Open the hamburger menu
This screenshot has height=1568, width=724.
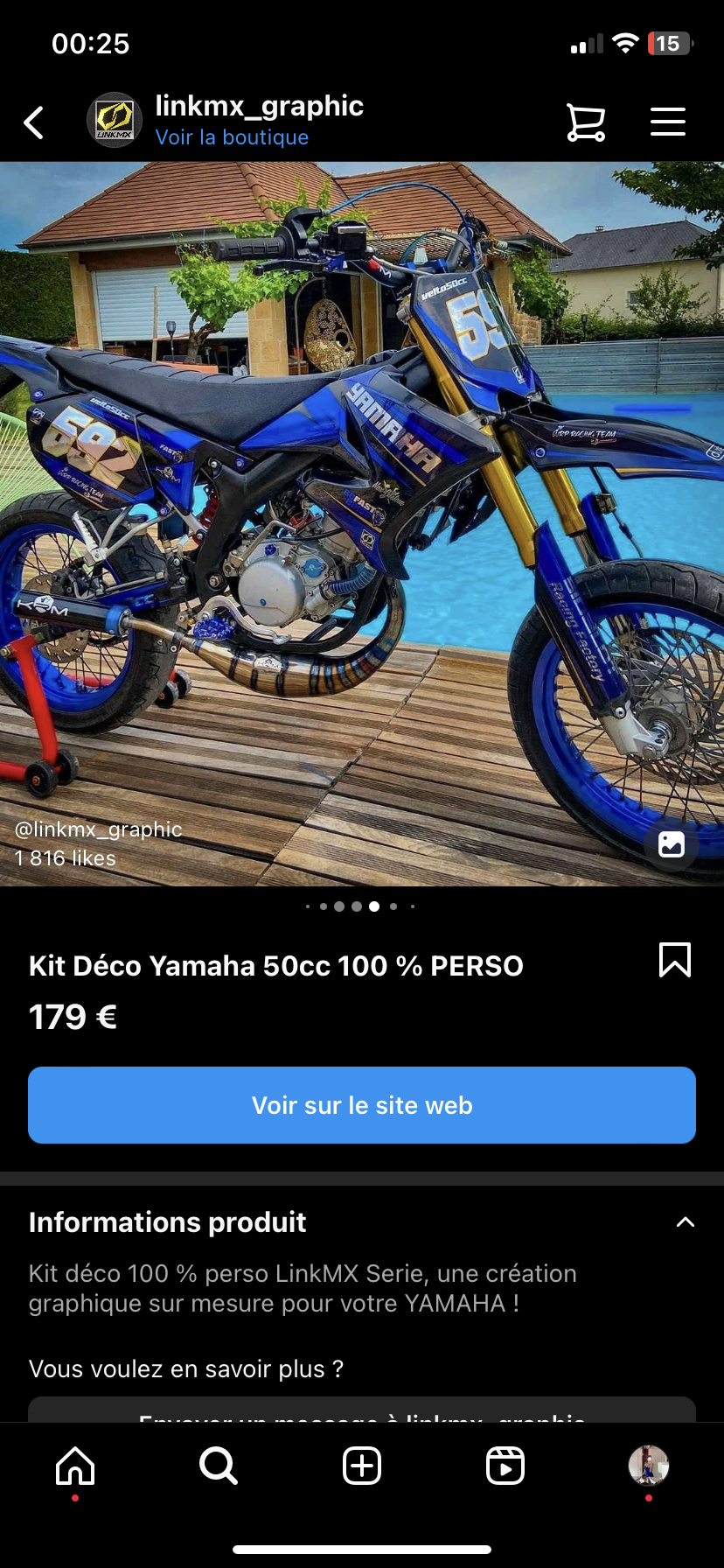tap(667, 122)
